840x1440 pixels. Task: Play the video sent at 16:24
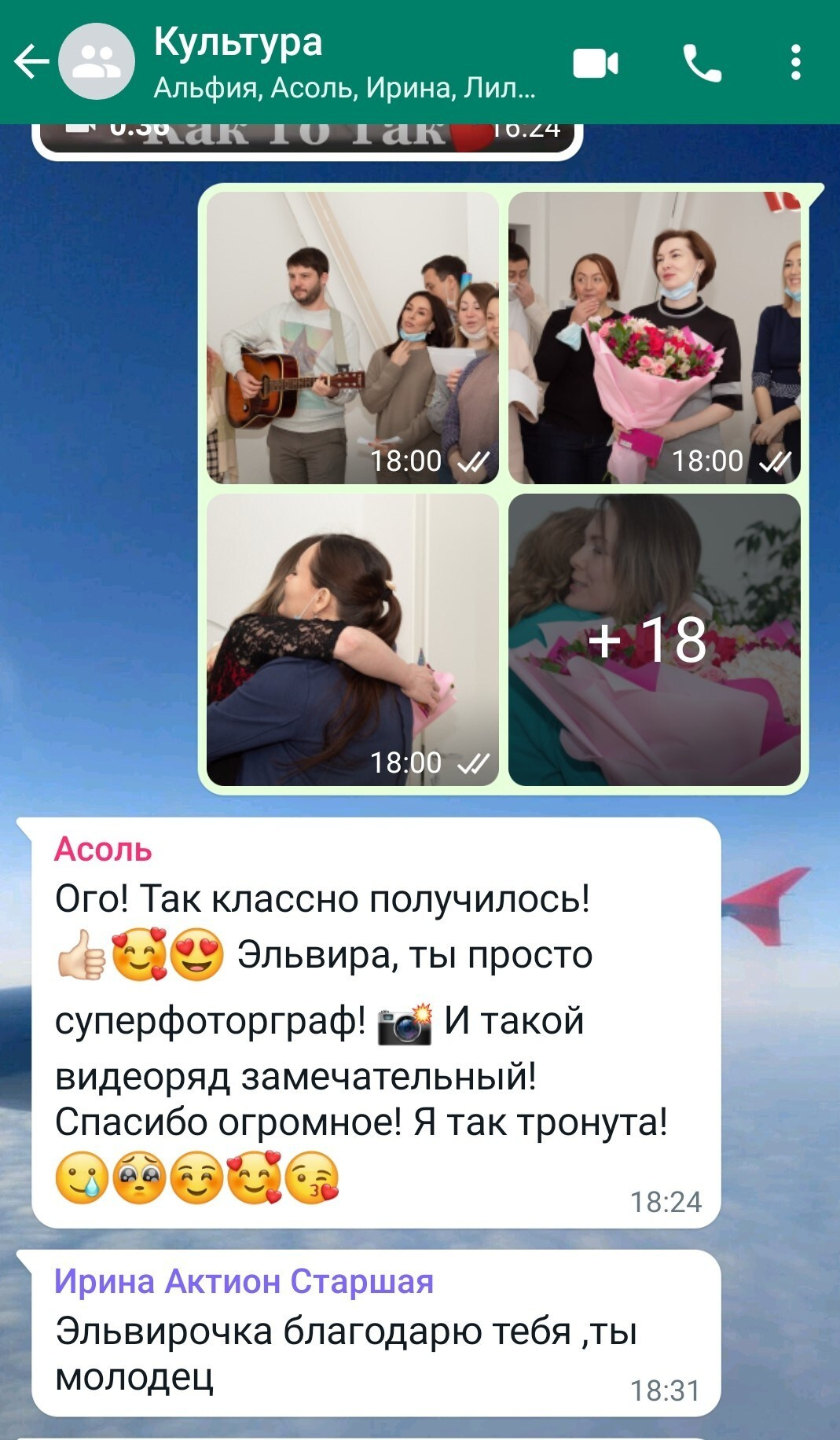pos(306,140)
